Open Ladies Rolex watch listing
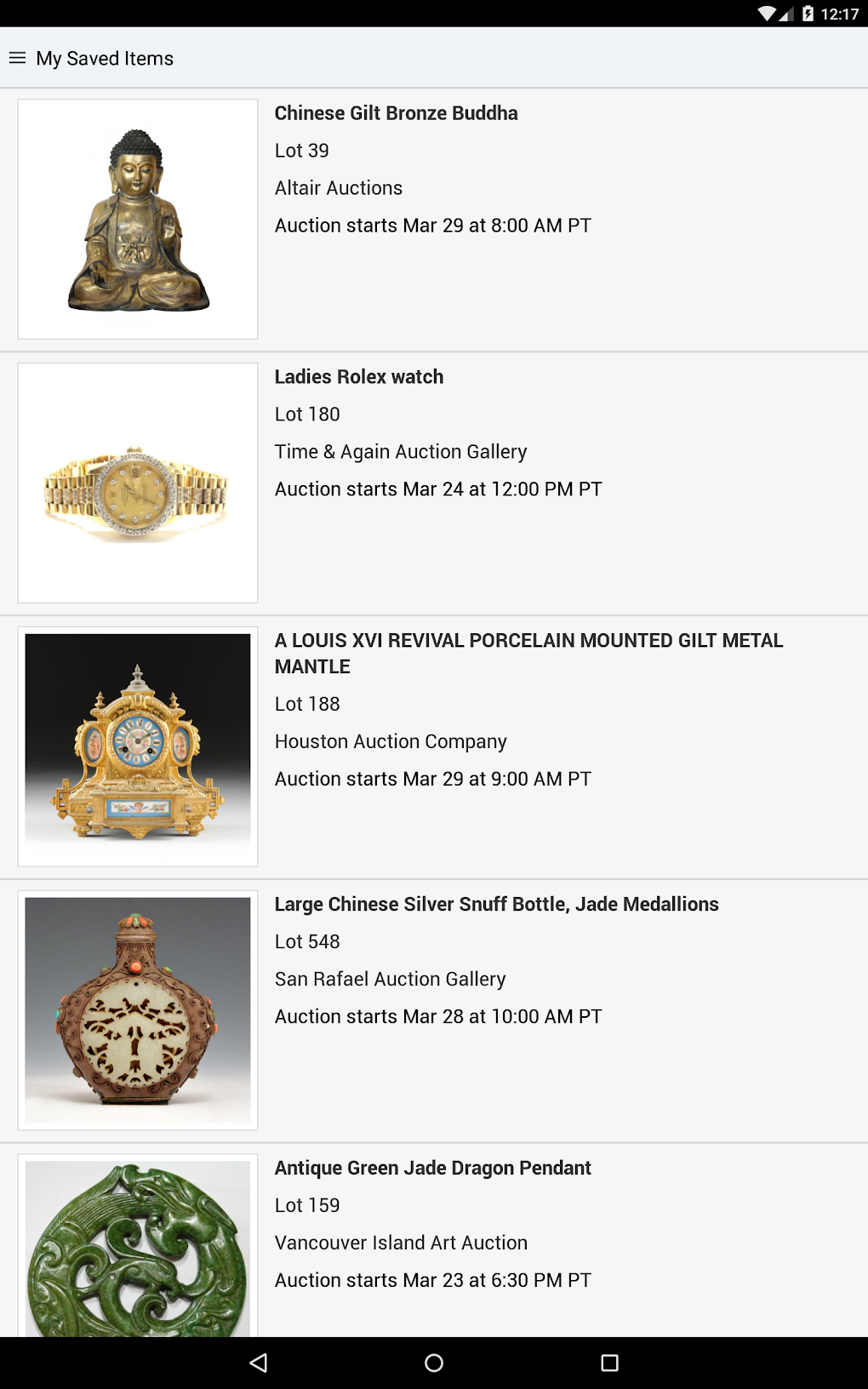The image size is (868, 1389). [x=358, y=377]
